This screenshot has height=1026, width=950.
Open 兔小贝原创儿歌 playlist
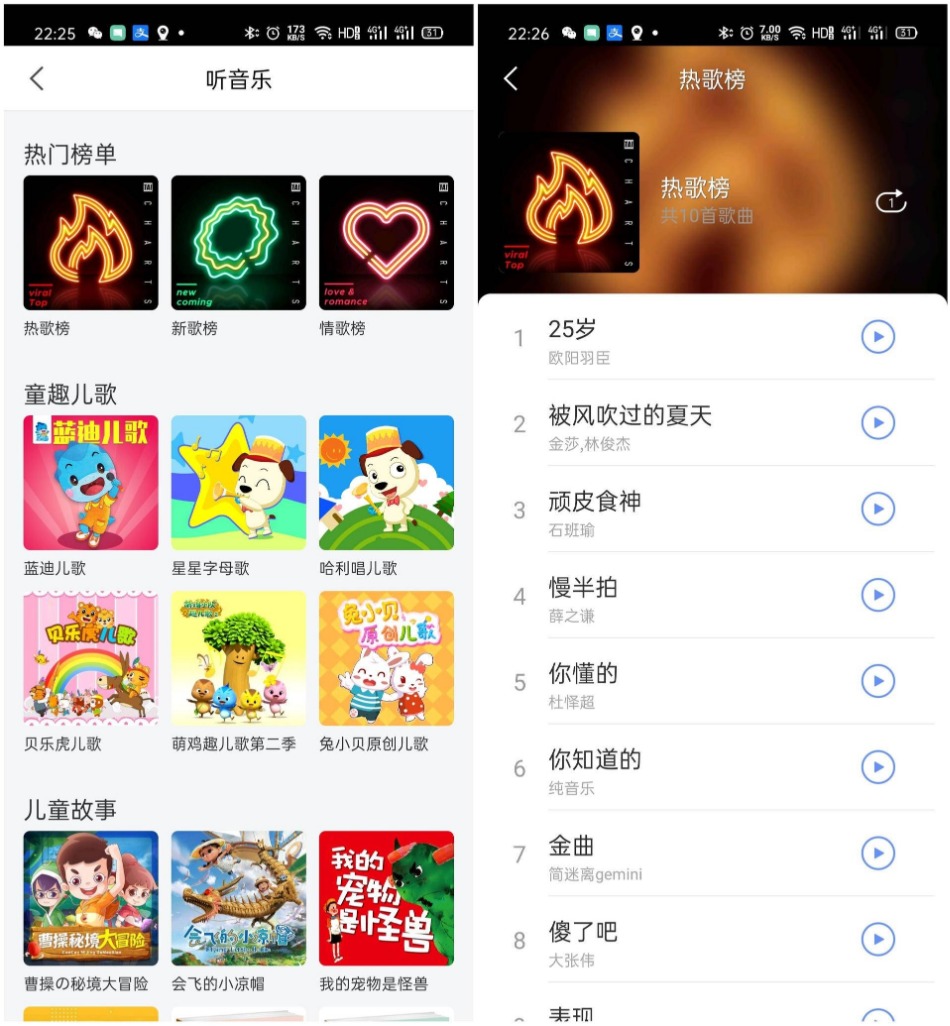point(386,657)
